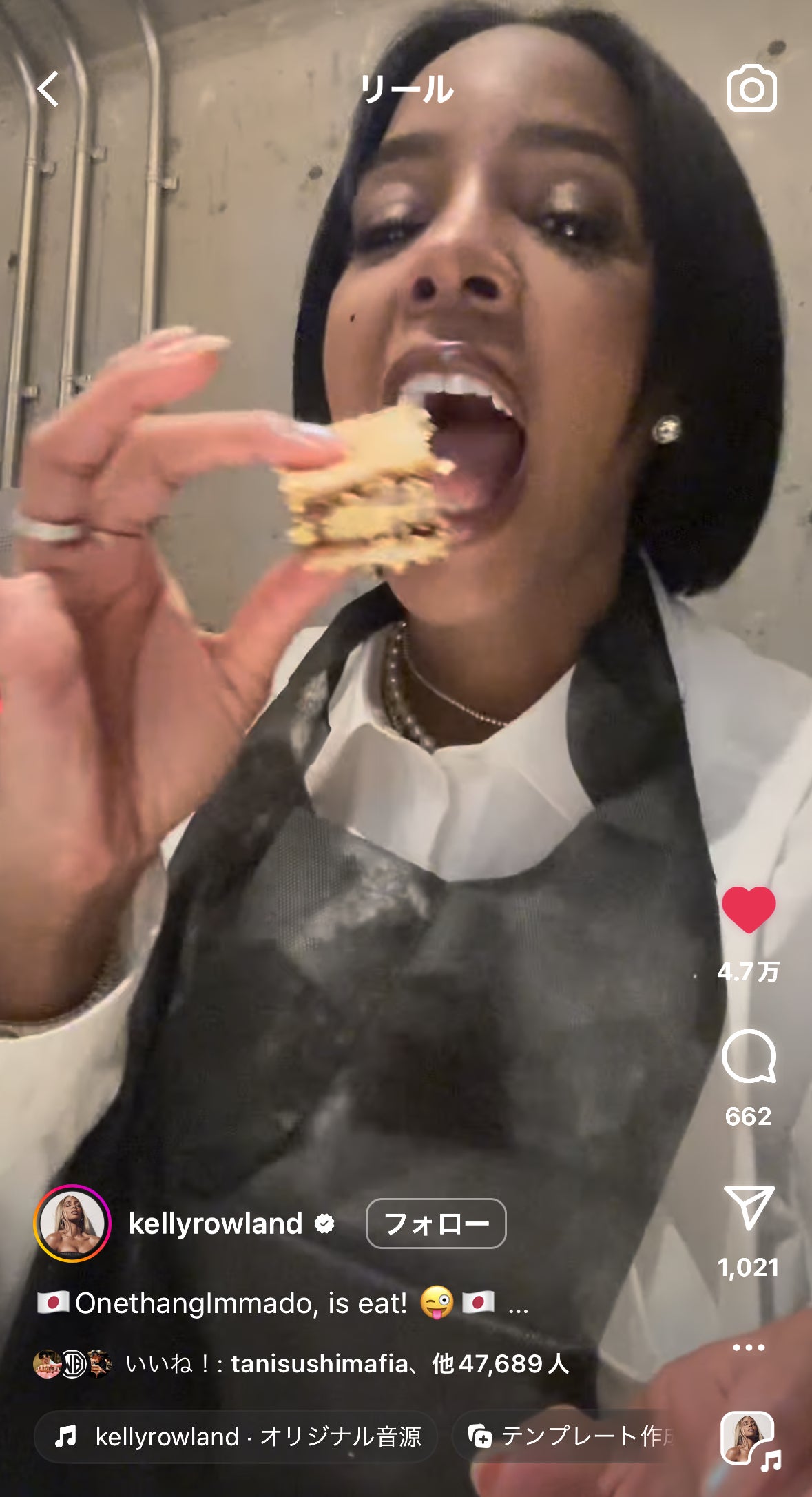Open the kellyrowland オリジナル音源 audio chip
This screenshot has width=812, height=1497.
click(x=236, y=1436)
